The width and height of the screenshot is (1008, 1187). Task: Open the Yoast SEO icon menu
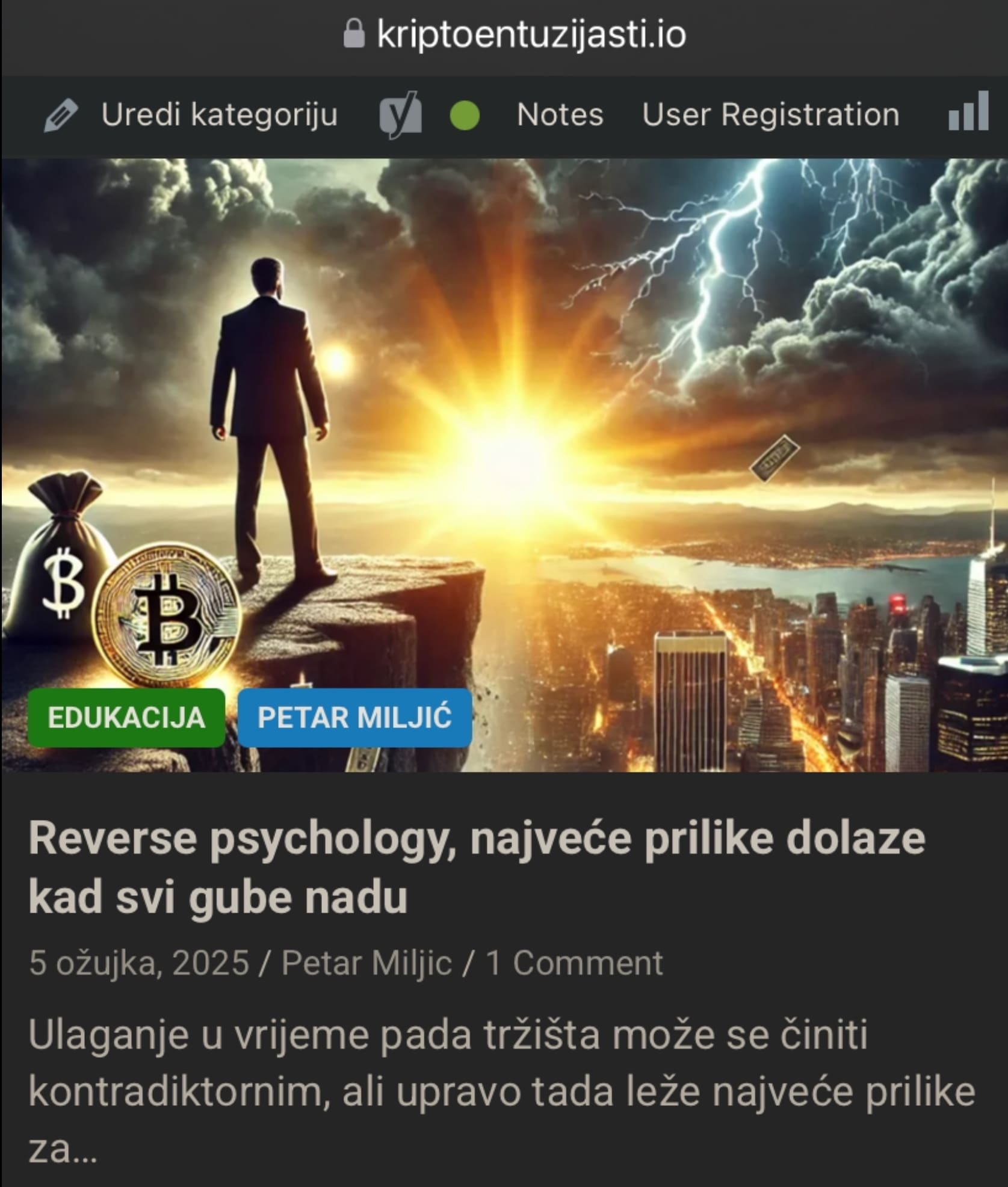pos(400,115)
